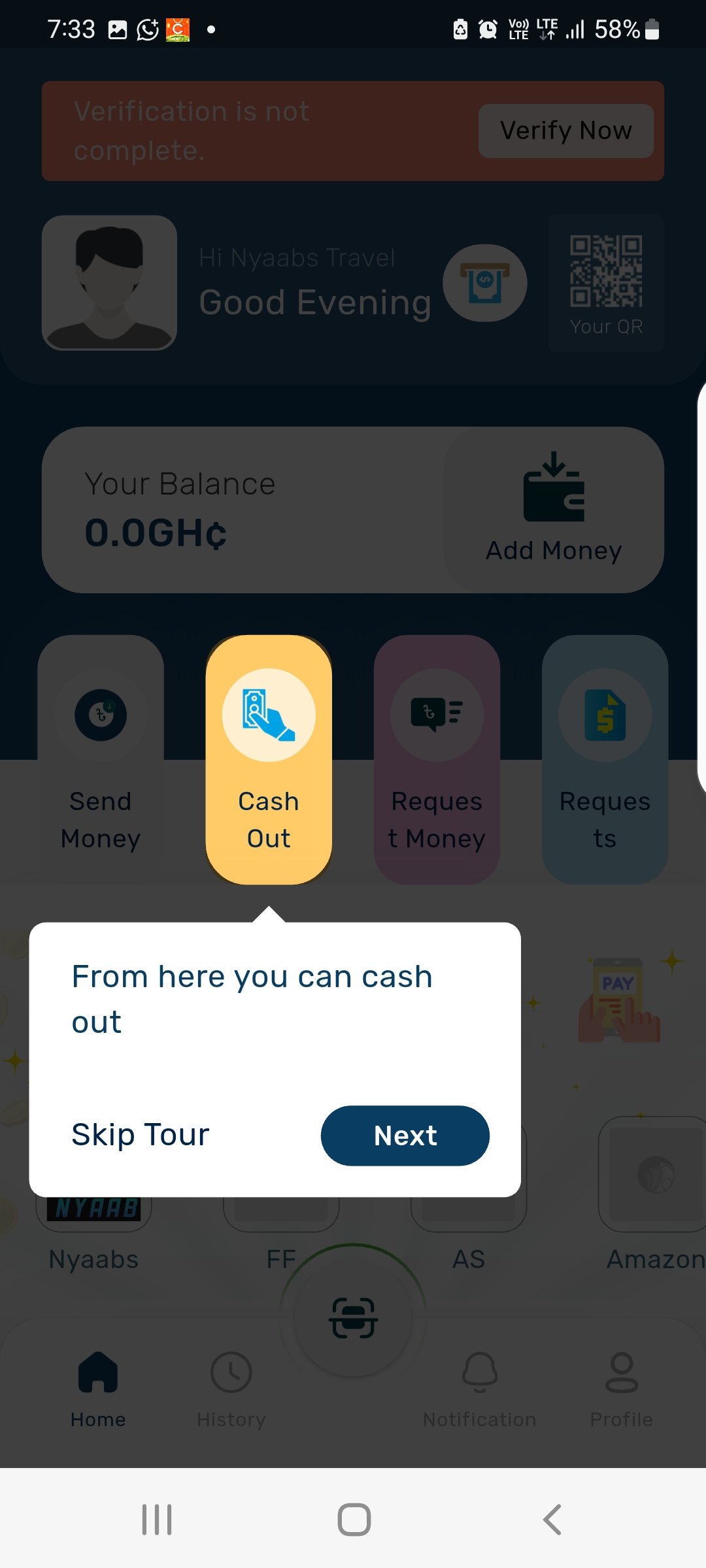Select Send Money
This screenshot has width=706, height=1568.
[101, 759]
